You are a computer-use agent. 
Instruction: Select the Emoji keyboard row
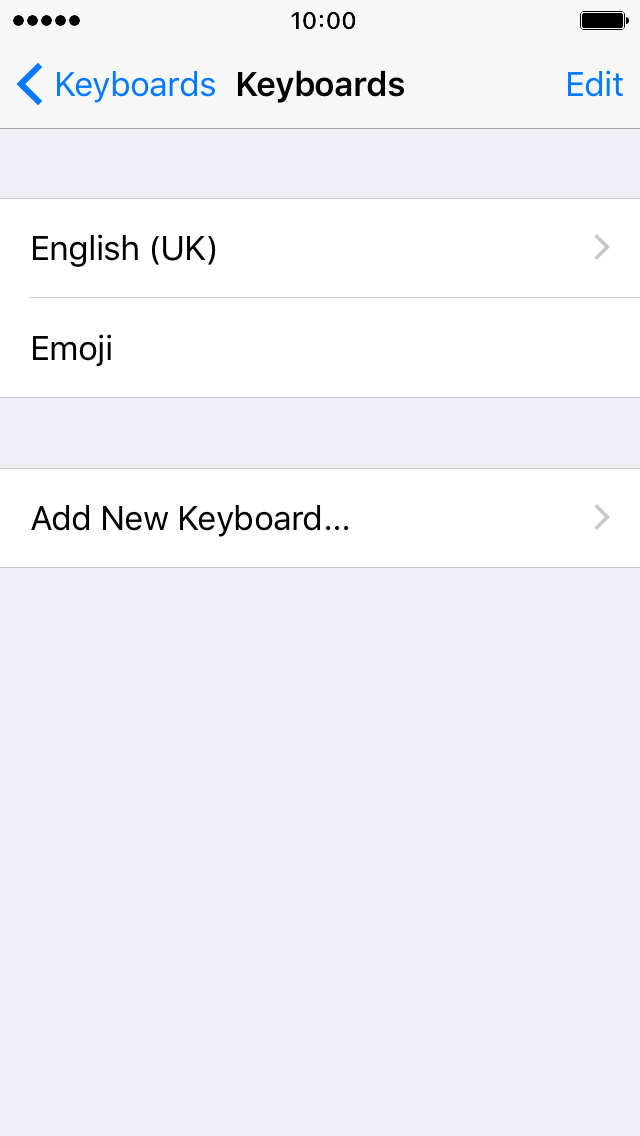pyautogui.click(x=320, y=348)
